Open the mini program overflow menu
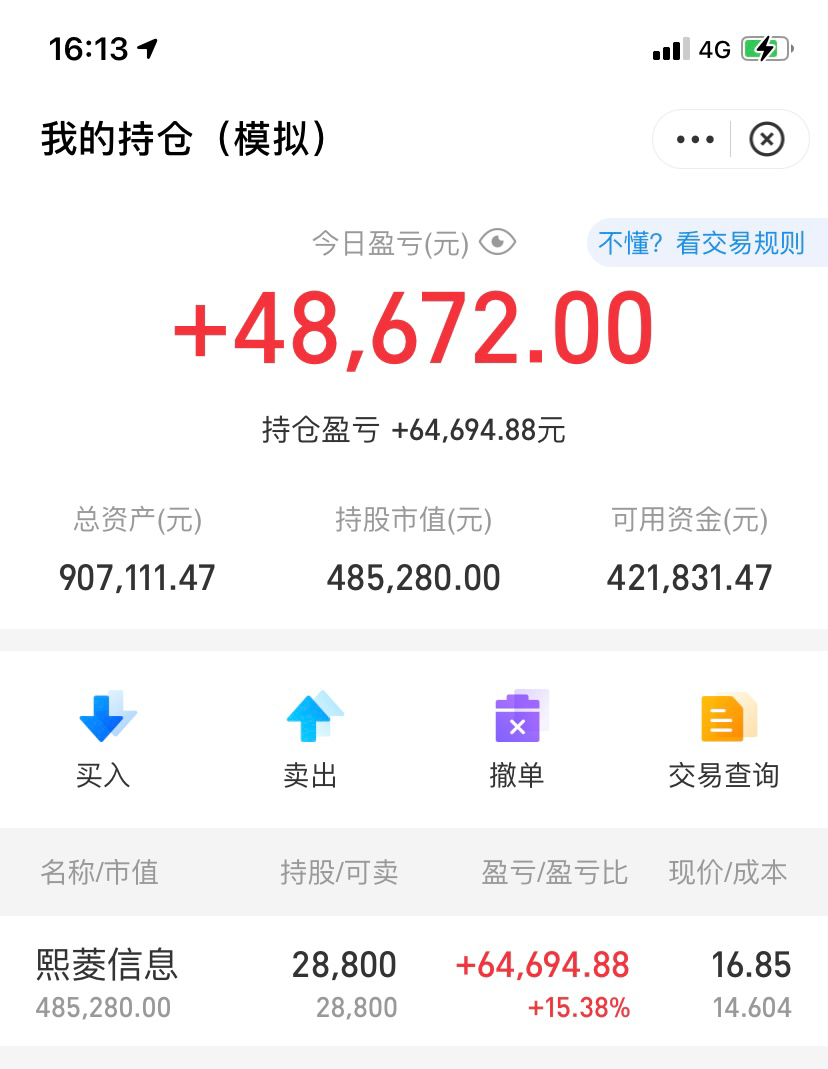Image resolution: width=828 pixels, height=1069 pixels. [695, 139]
